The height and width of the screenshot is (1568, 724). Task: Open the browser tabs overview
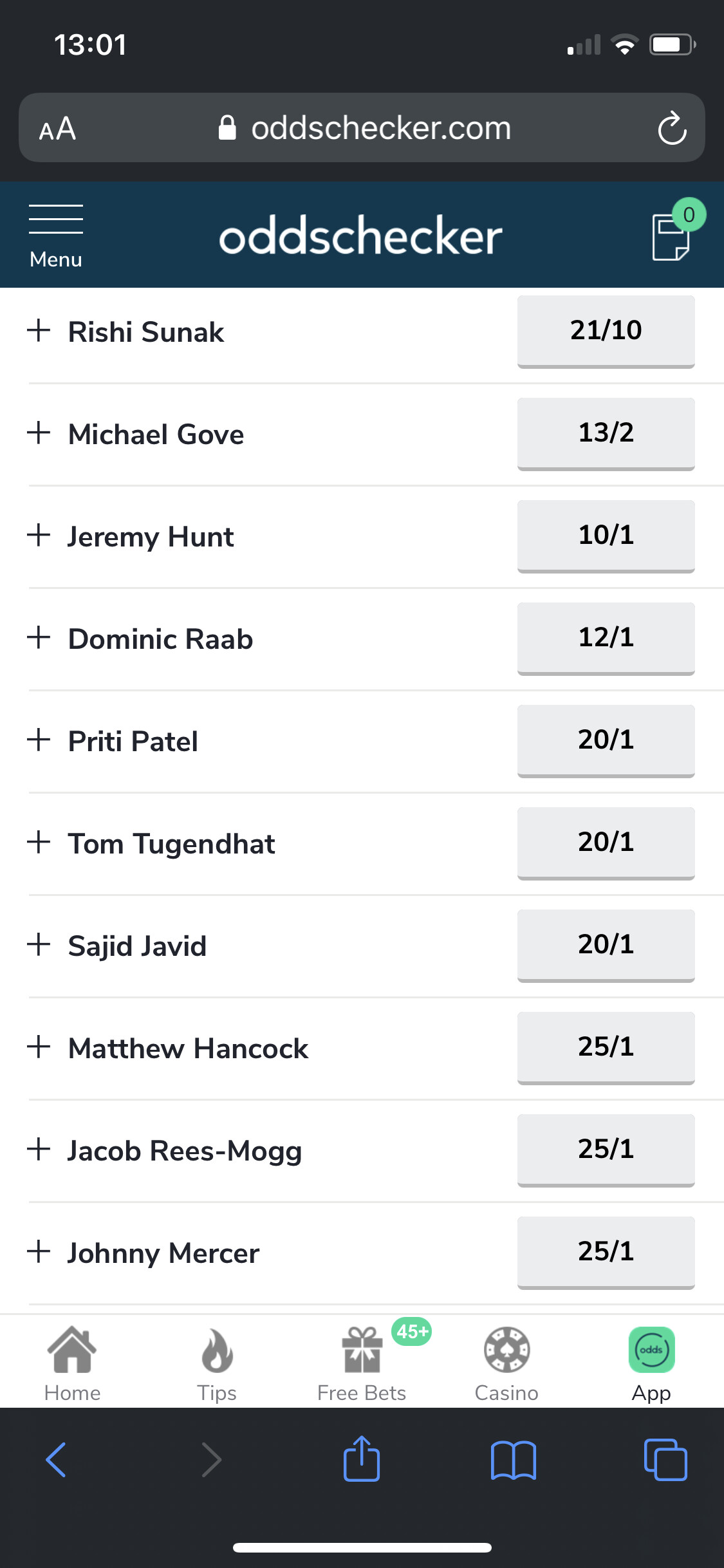(x=665, y=1459)
